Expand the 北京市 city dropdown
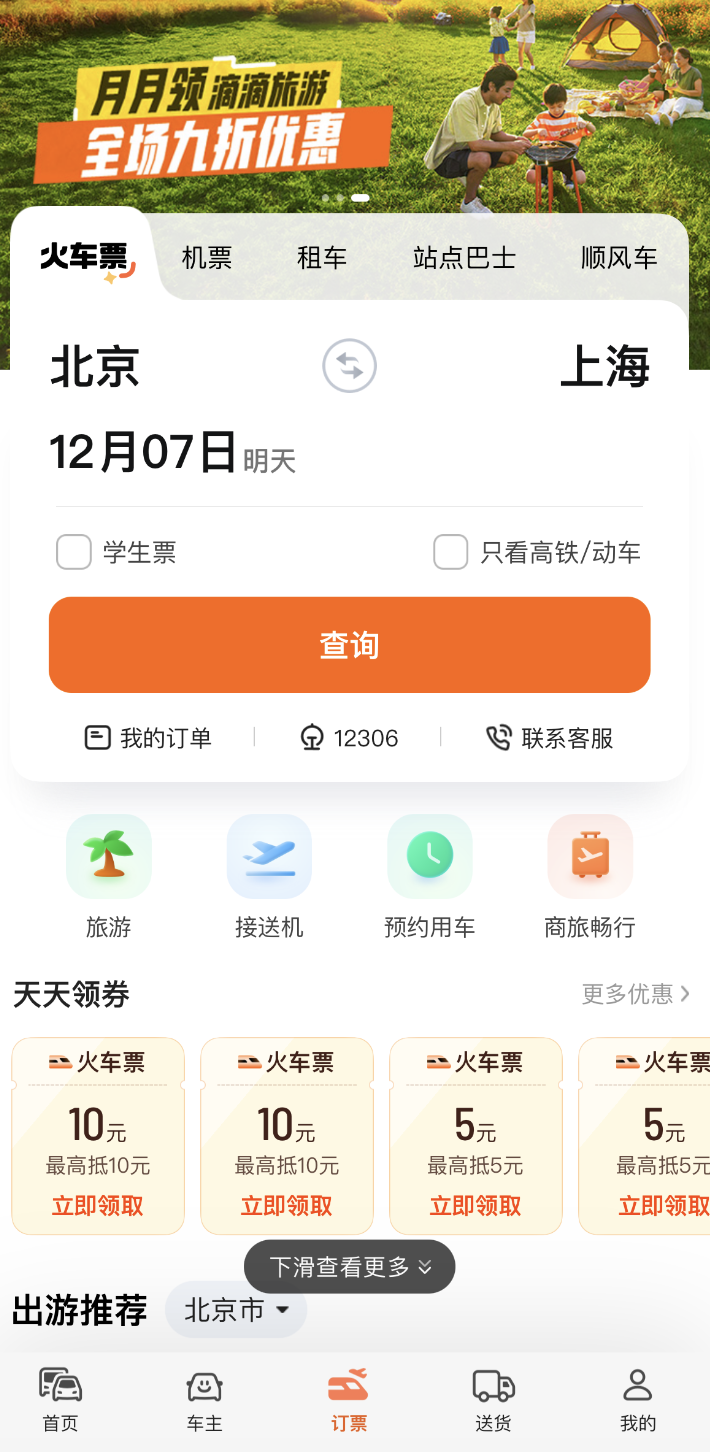 (x=236, y=1310)
